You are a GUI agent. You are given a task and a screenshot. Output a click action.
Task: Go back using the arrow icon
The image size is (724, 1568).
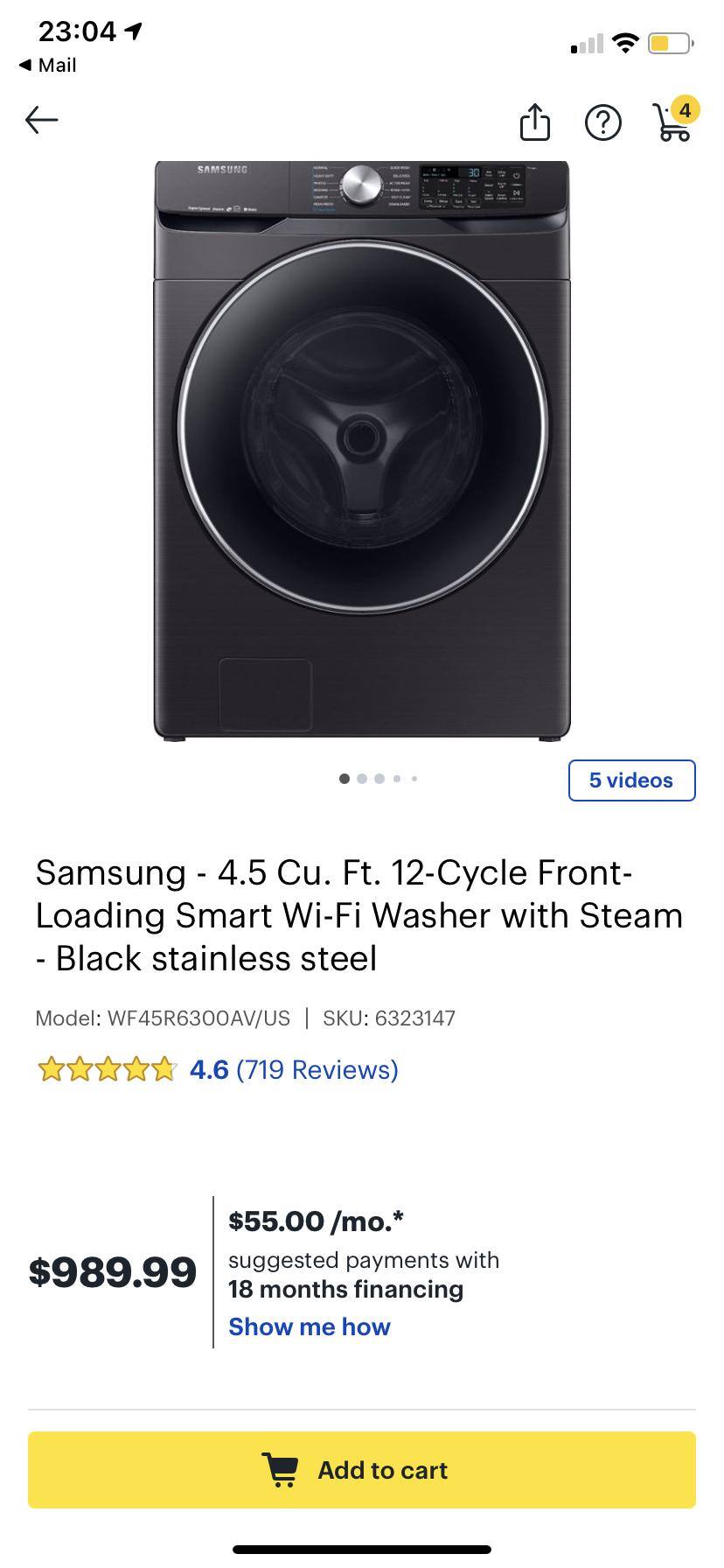(x=41, y=120)
